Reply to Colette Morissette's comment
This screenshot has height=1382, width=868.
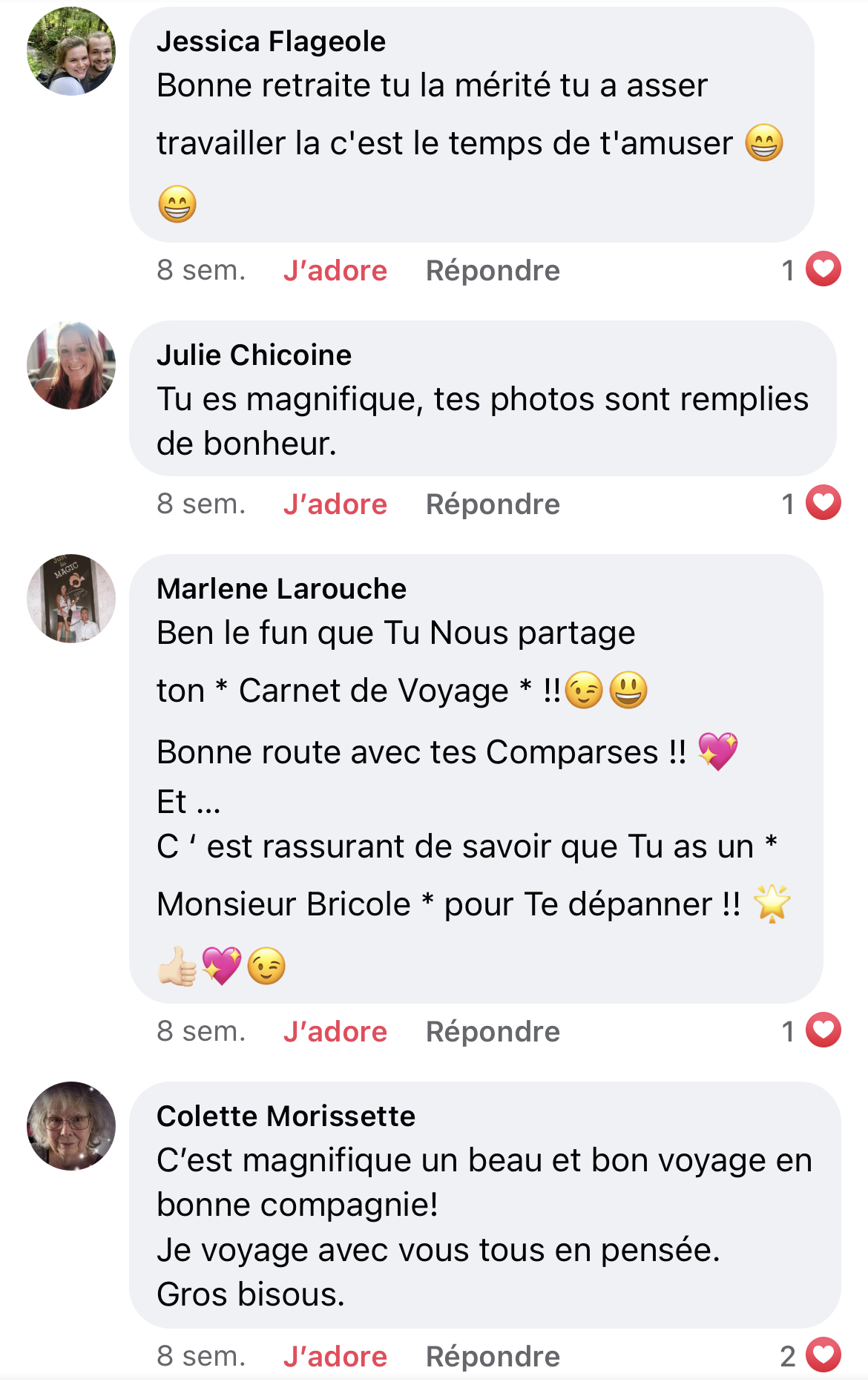[x=493, y=1357]
